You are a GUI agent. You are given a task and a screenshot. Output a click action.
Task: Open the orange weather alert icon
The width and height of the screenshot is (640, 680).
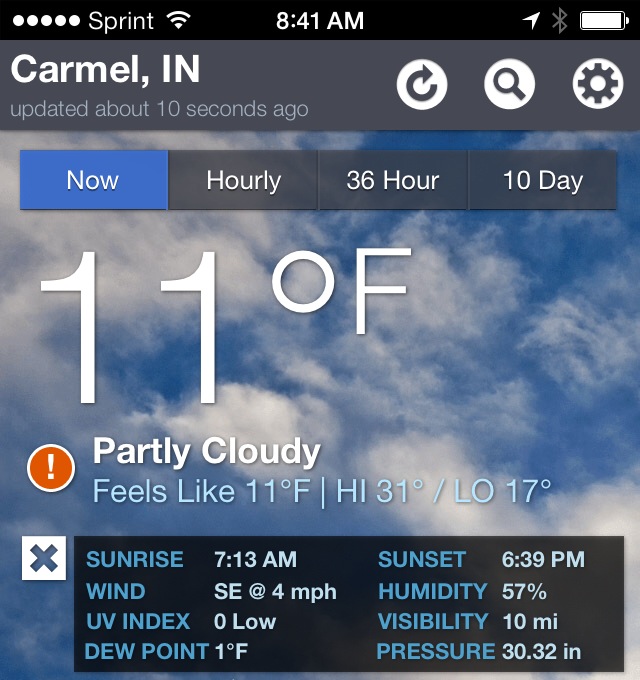click(x=51, y=468)
